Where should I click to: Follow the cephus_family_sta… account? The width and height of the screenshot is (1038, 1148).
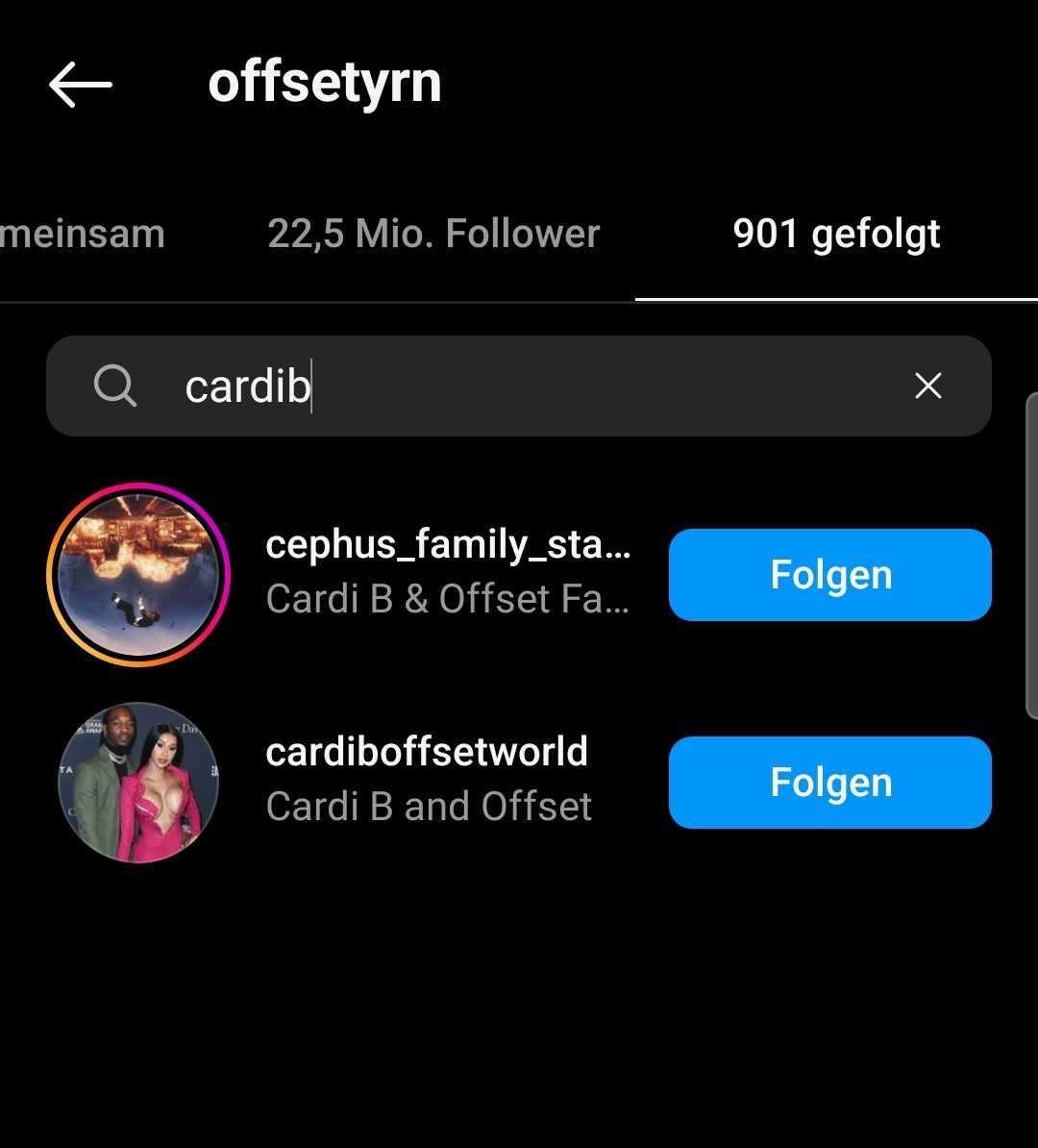829,575
